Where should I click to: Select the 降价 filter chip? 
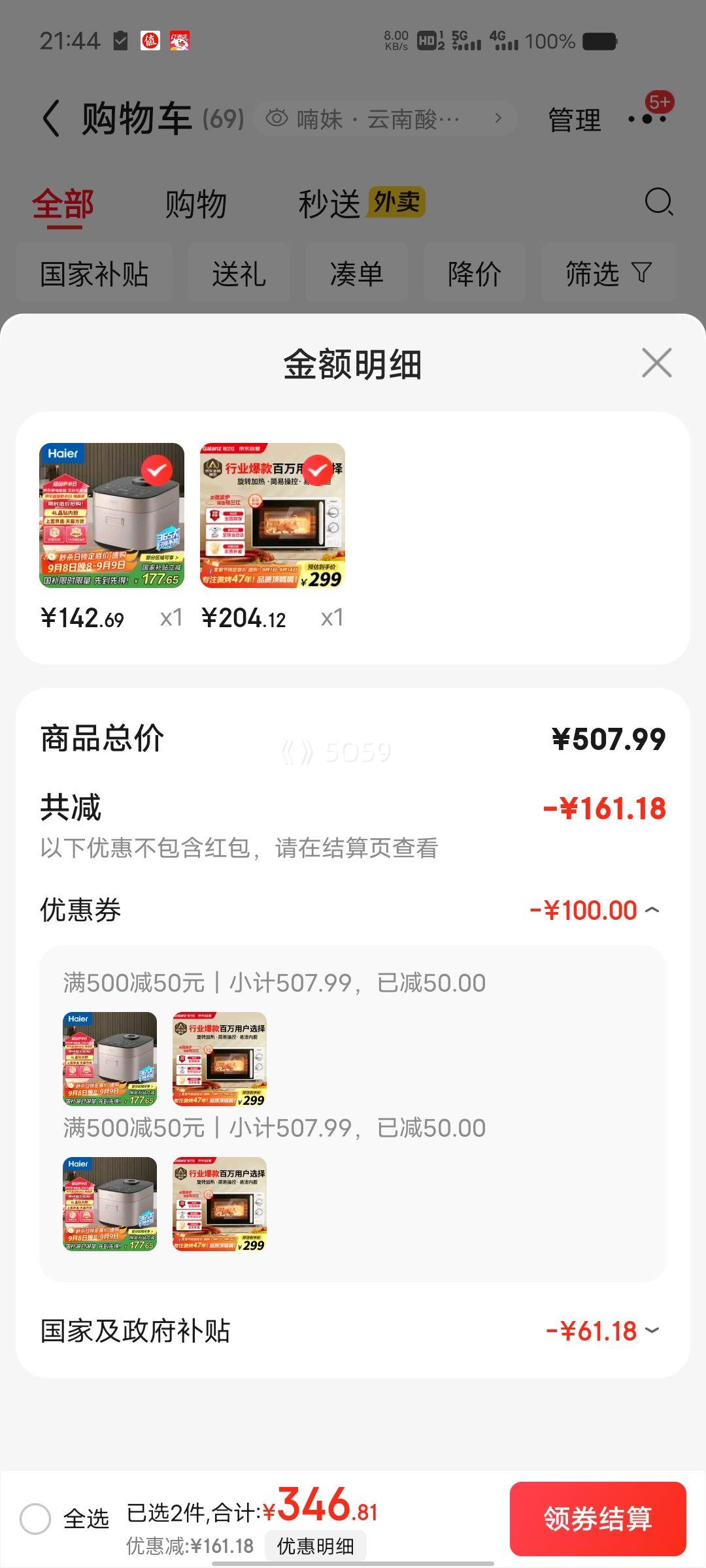click(475, 274)
